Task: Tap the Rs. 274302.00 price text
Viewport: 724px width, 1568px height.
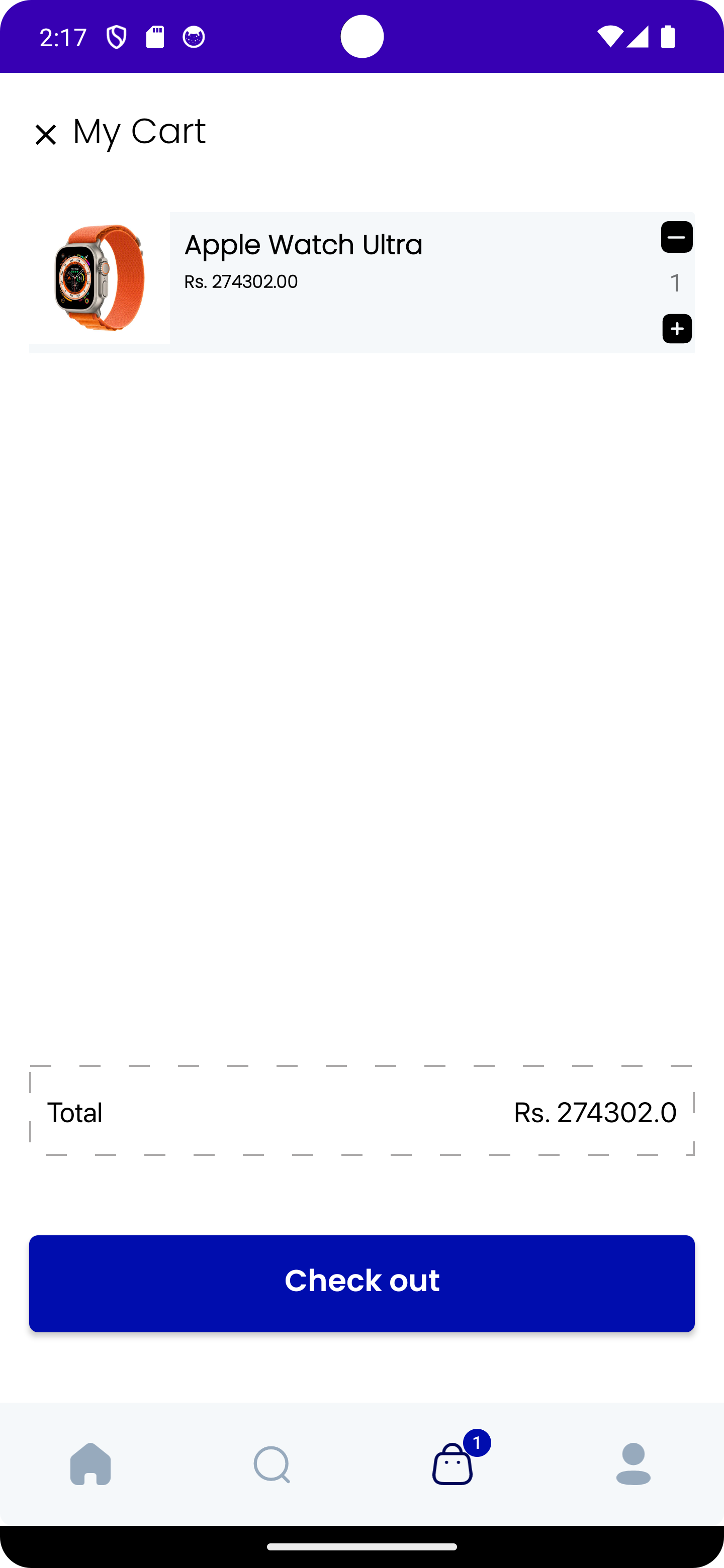Action: coord(240,282)
